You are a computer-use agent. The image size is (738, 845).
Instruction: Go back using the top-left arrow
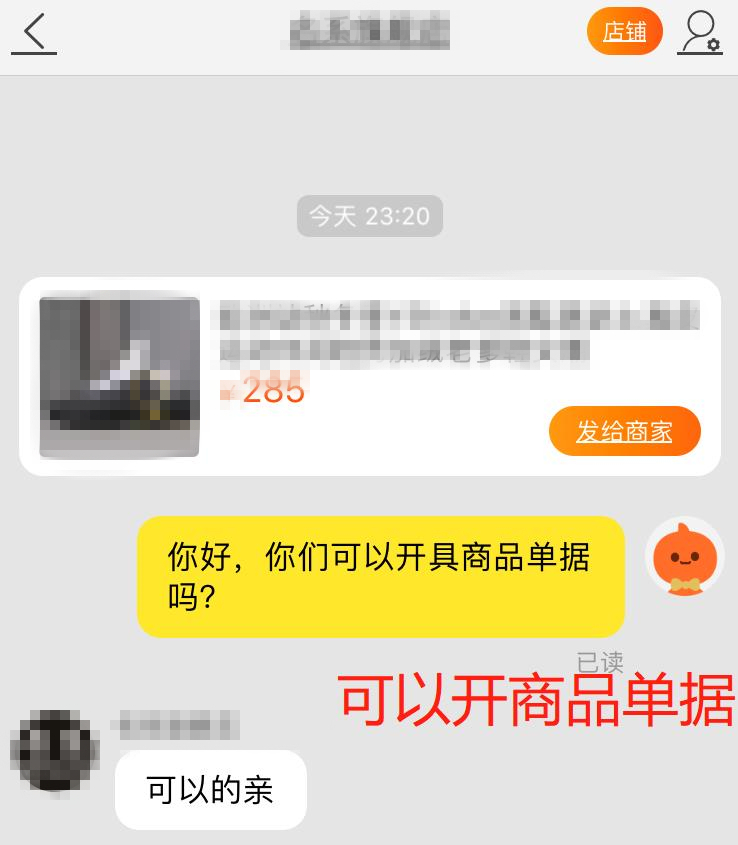[x=35, y=33]
